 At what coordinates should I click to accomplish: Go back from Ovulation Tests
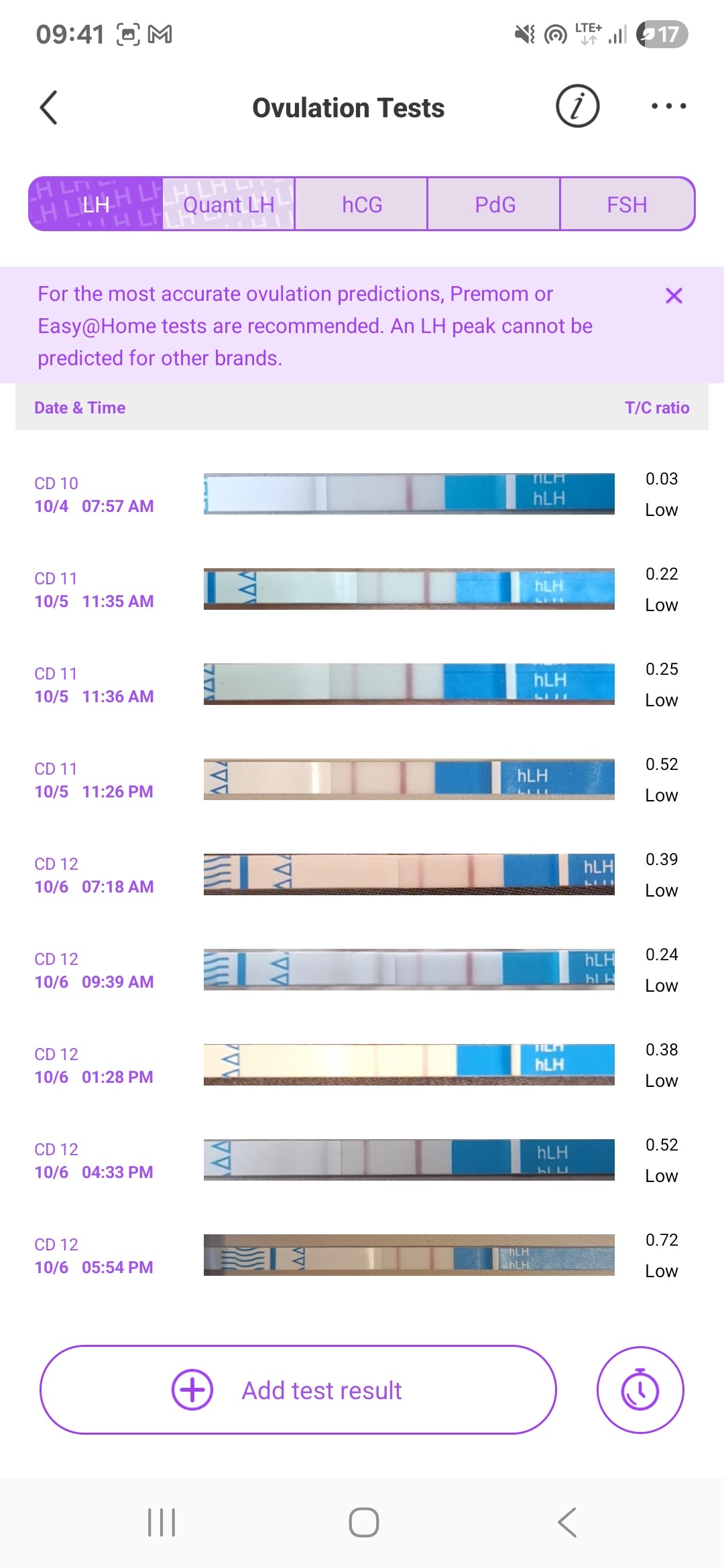48,107
